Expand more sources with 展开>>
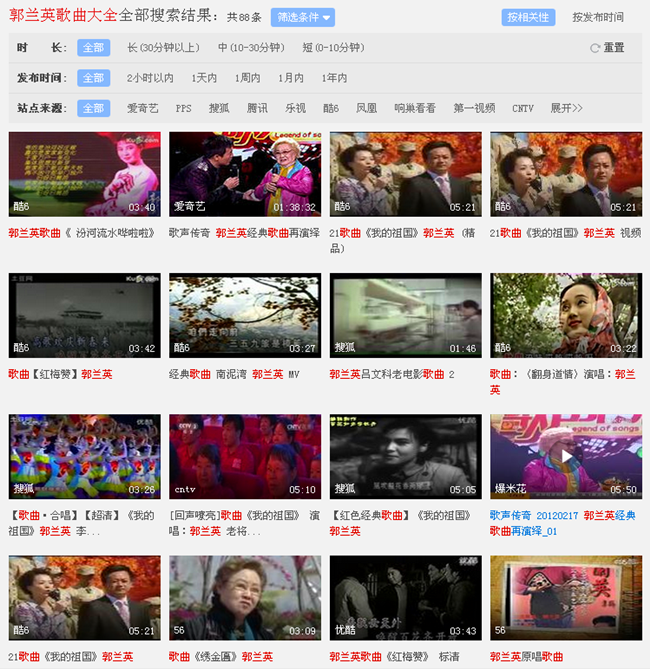This screenshot has height=669, width=650. [x=566, y=108]
